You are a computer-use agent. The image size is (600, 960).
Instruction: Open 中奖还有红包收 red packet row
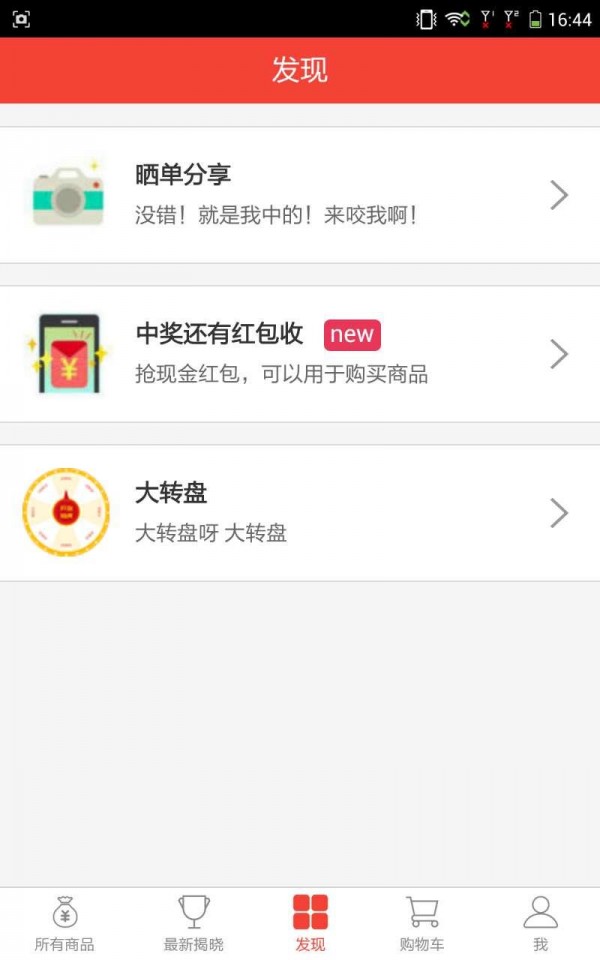[x=300, y=354]
